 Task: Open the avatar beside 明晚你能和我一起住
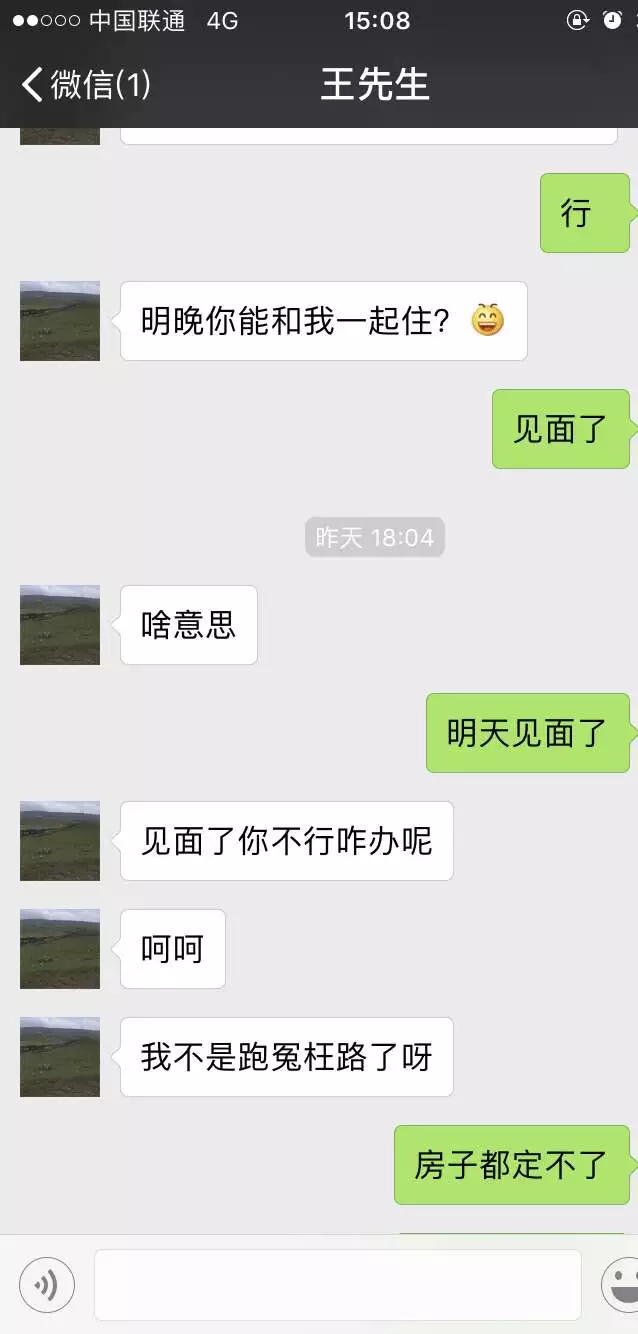click(60, 321)
